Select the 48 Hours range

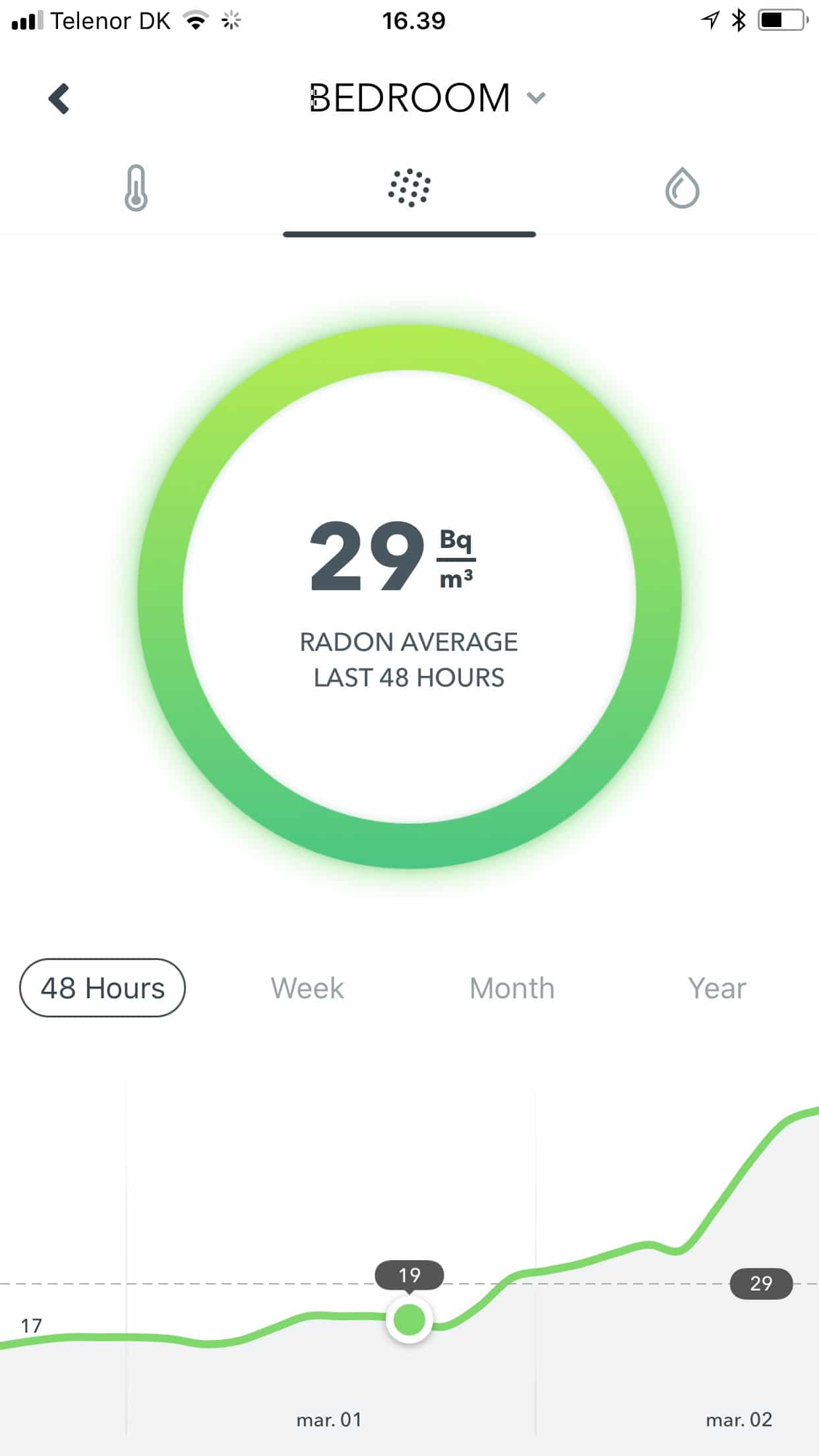102,988
